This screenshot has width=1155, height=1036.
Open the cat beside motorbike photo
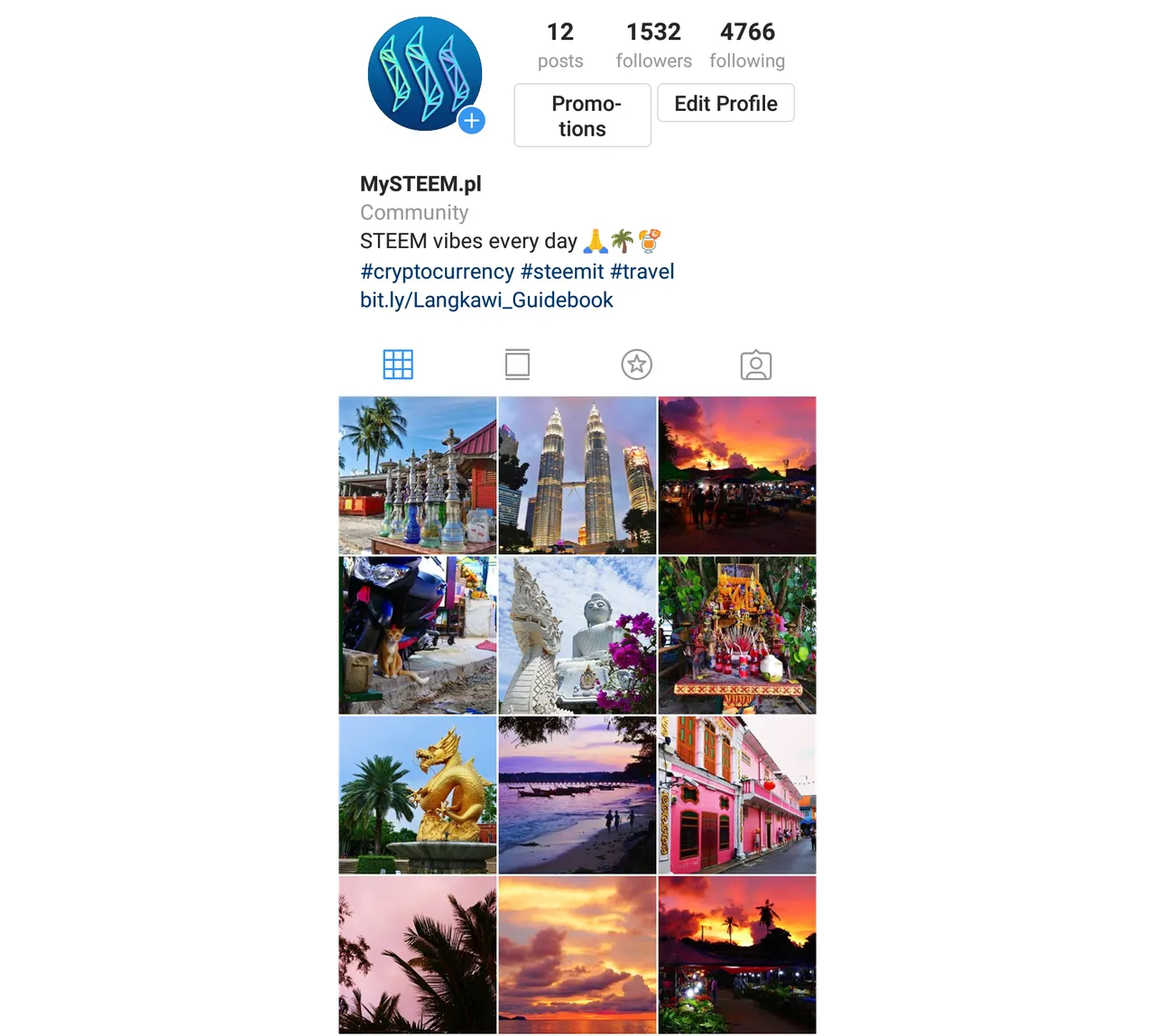pyautogui.click(x=414, y=635)
